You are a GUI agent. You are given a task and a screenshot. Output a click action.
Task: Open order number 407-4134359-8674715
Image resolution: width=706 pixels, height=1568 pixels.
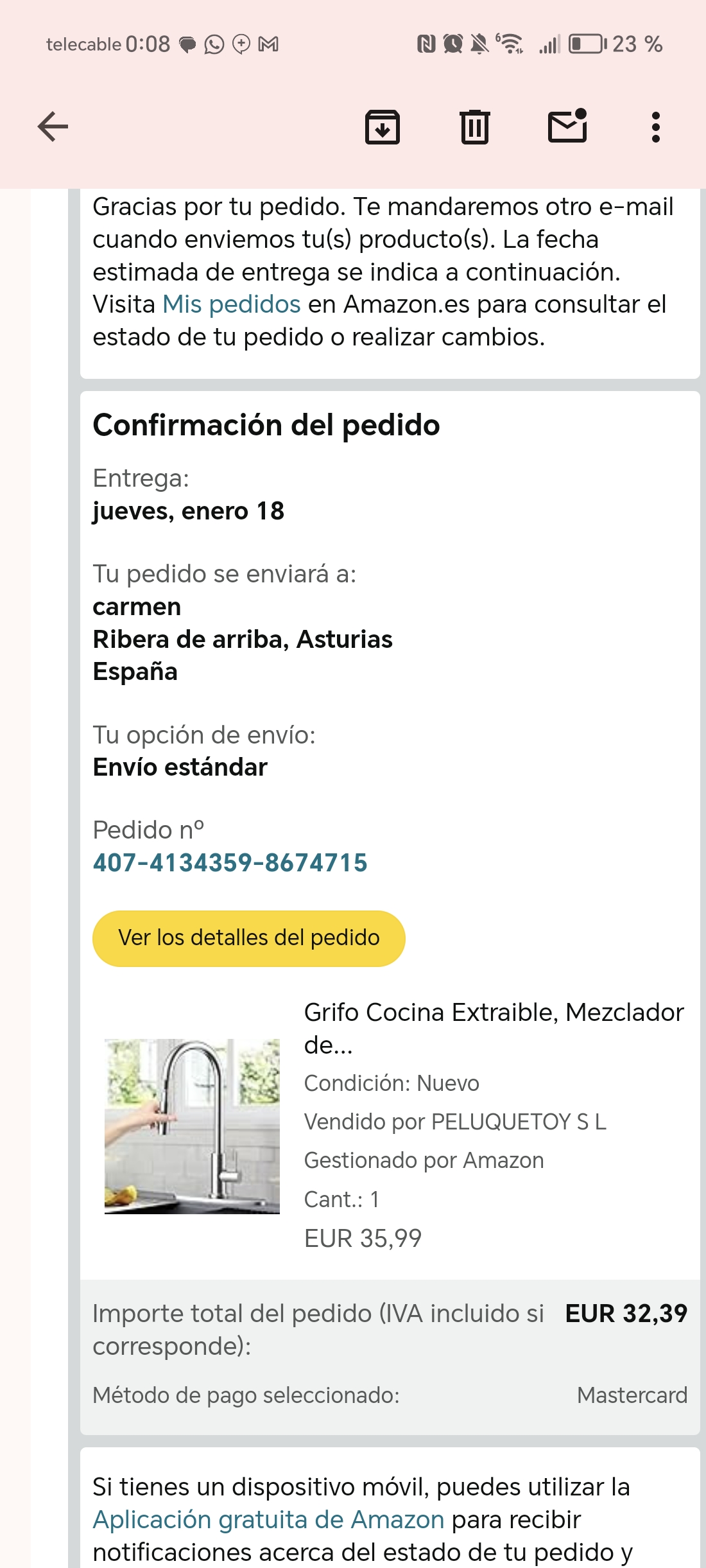tap(230, 862)
